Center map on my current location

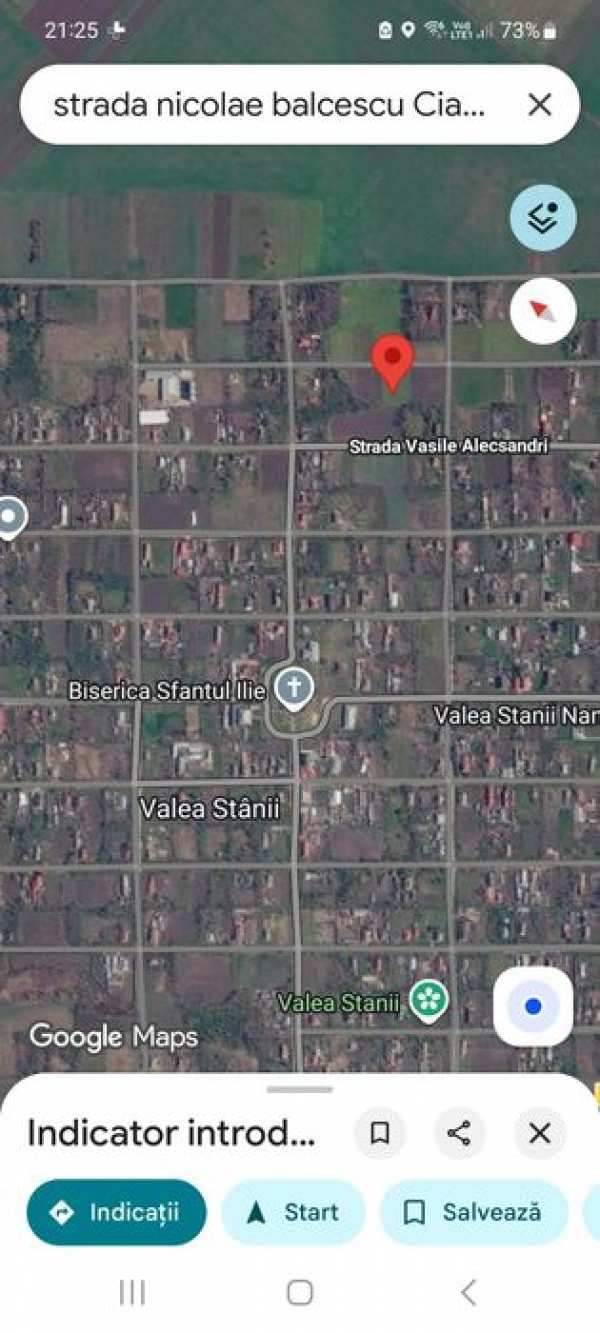pyautogui.click(x=533, y=1007)
